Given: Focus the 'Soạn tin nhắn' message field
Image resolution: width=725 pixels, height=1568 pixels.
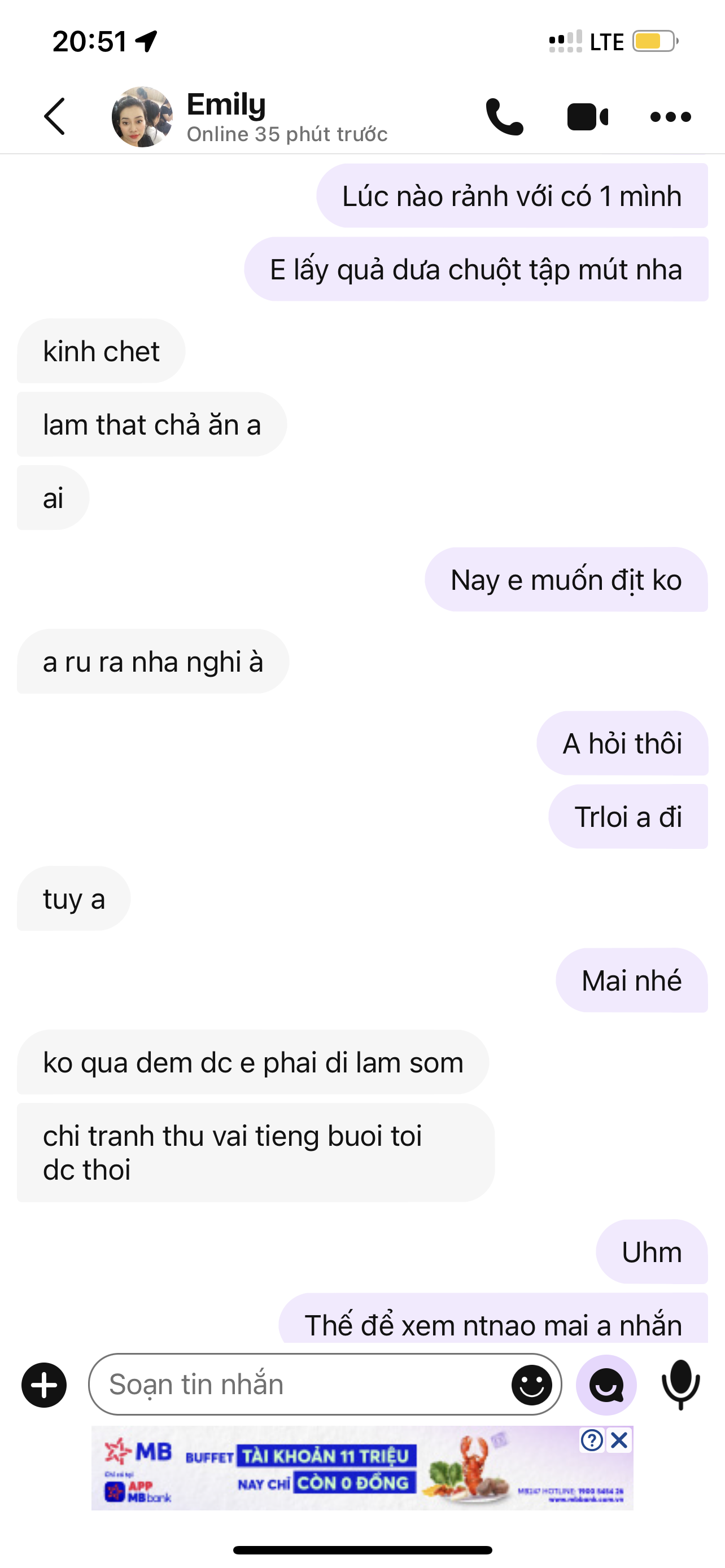Looking at the screenshot, I should [x=298, y=1385].
